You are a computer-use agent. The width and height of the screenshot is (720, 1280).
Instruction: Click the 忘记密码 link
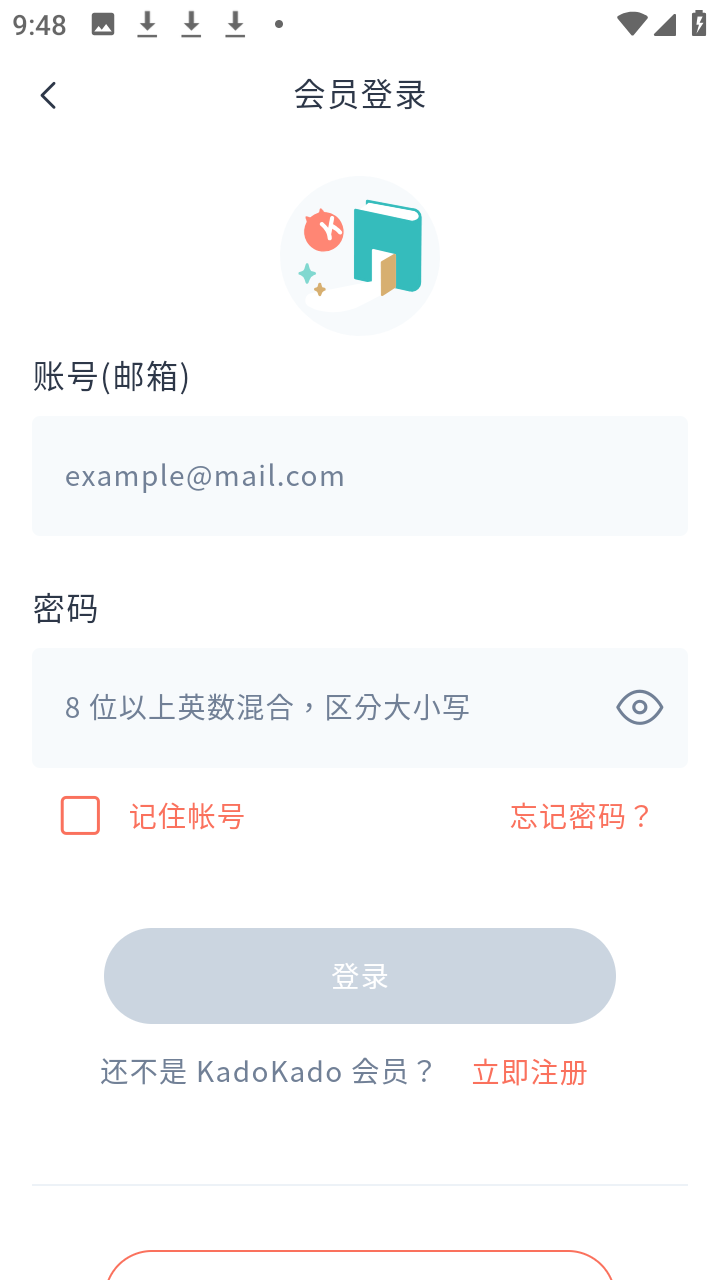click(580, 816)
